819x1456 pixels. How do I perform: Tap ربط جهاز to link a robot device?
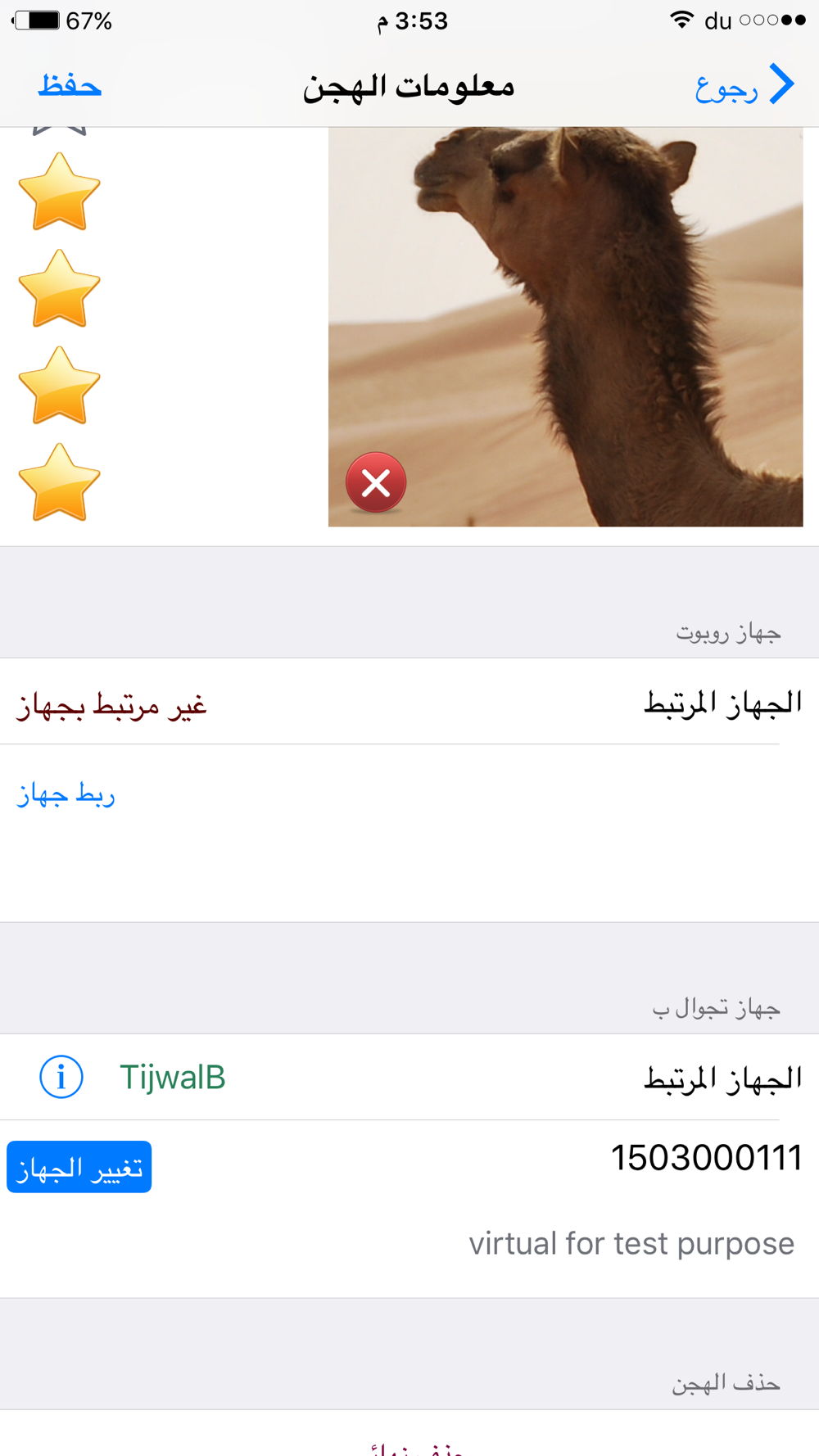point(66,794)
